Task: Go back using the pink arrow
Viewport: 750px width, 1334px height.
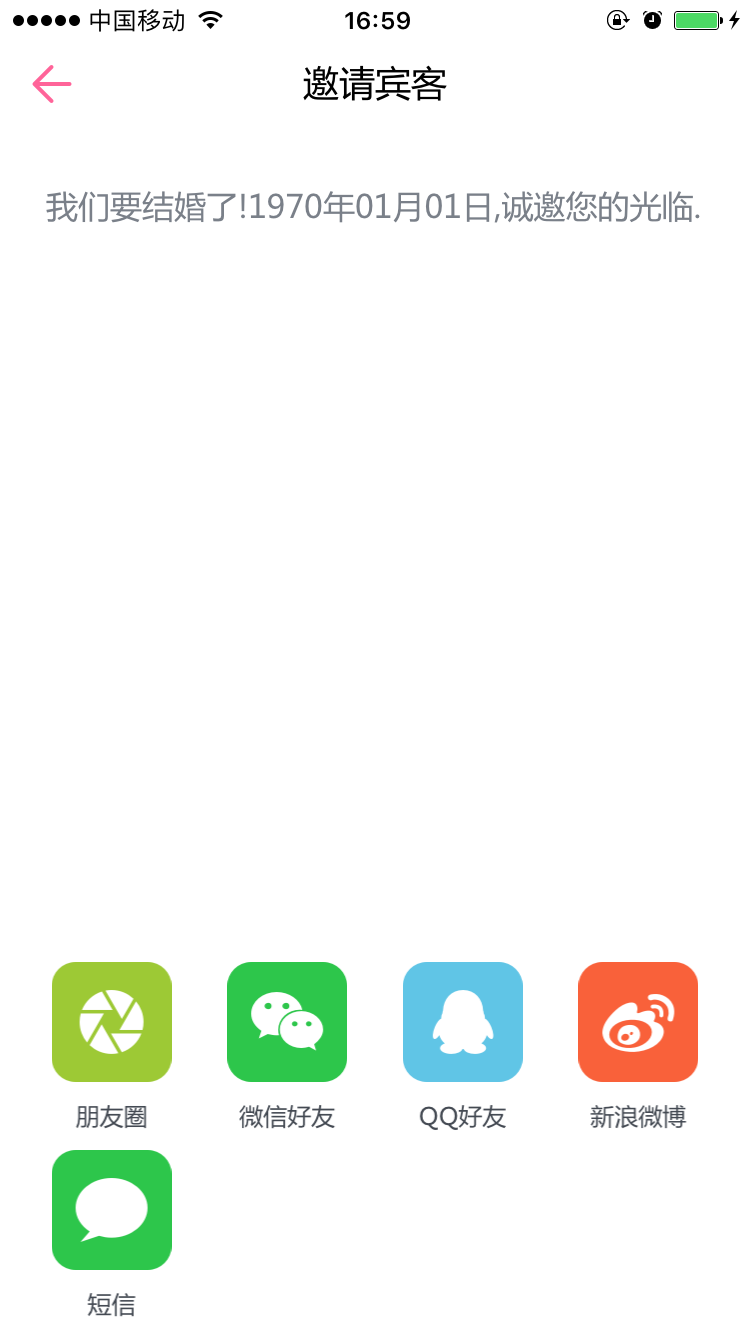Action: (x=51, y=85)
